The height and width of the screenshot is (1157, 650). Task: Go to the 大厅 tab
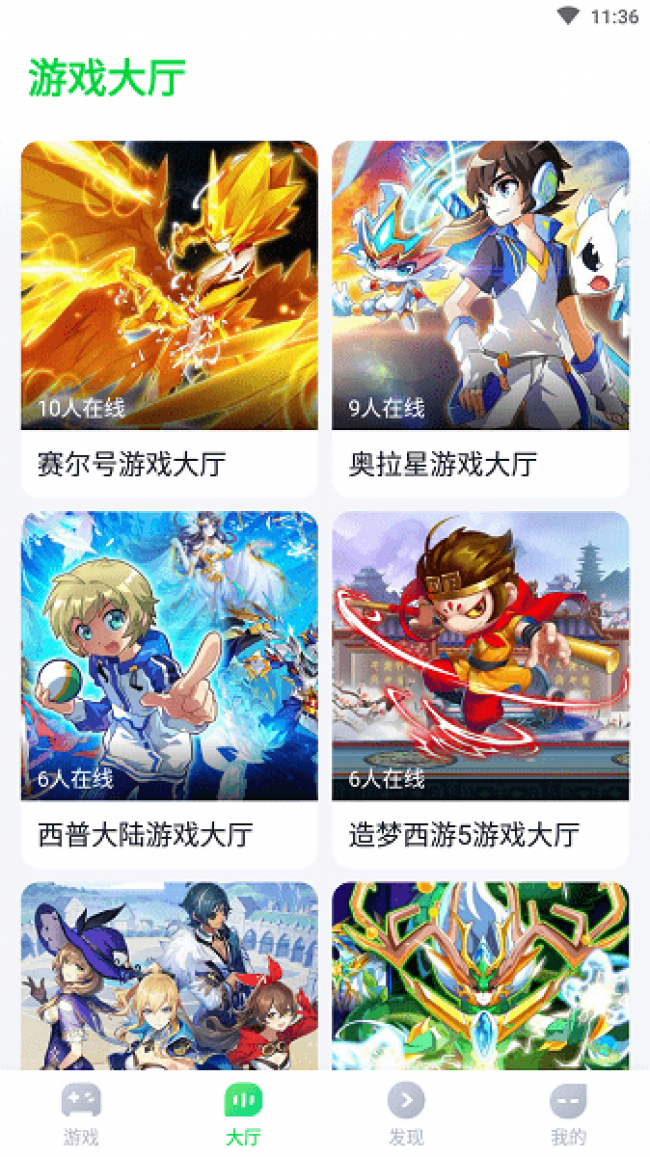243,1114
